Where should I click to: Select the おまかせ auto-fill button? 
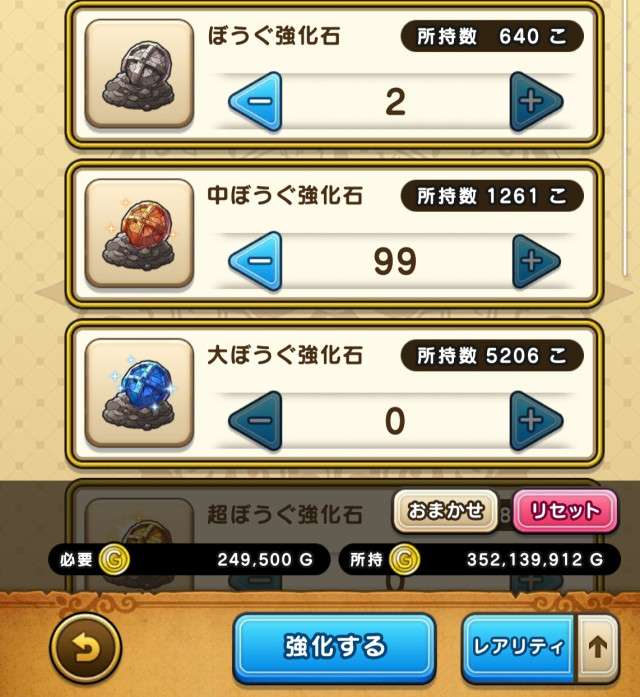(445, 511)
